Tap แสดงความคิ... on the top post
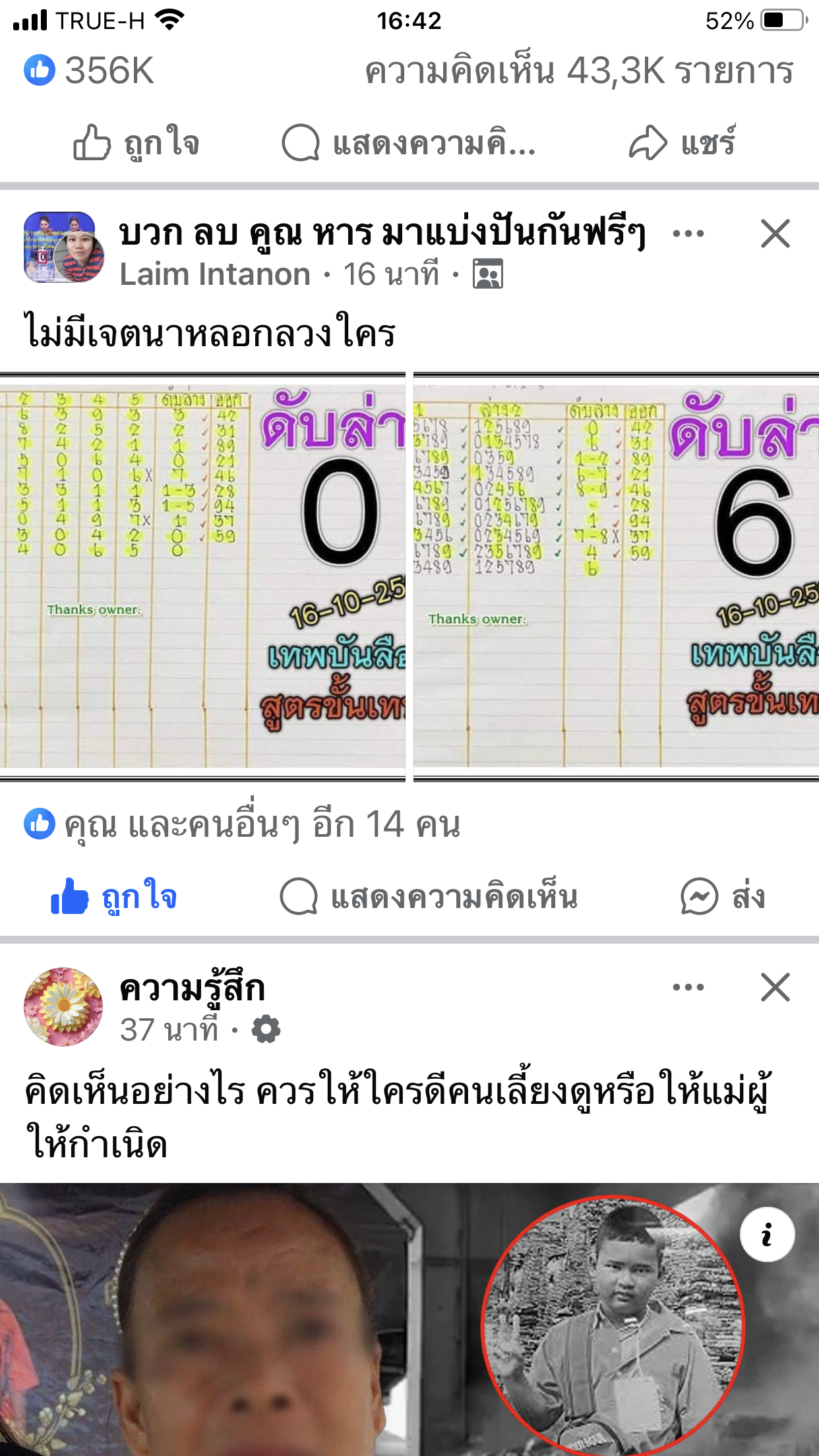 tap(409, 143)
